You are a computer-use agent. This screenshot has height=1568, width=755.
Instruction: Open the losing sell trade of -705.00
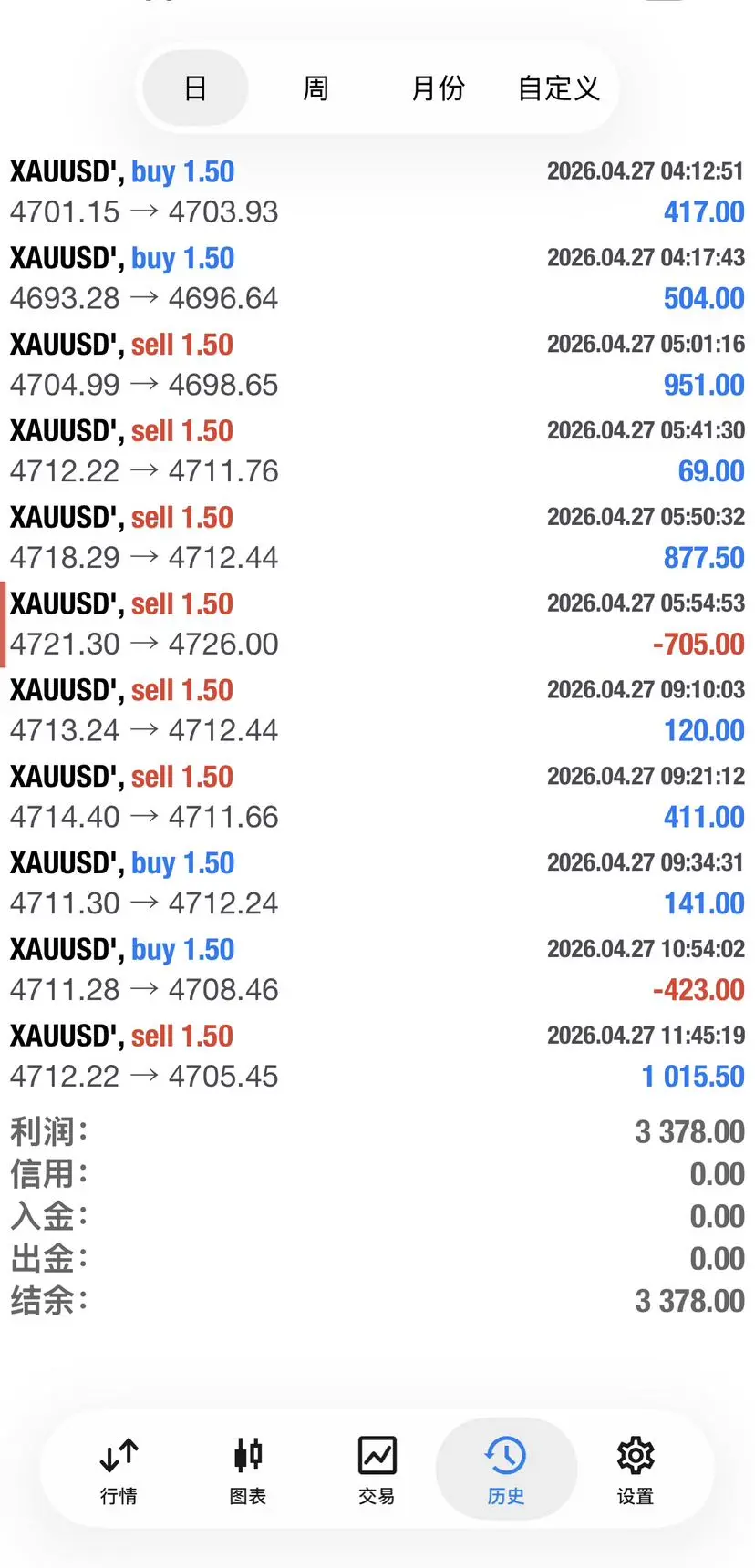tap(377, 624)
